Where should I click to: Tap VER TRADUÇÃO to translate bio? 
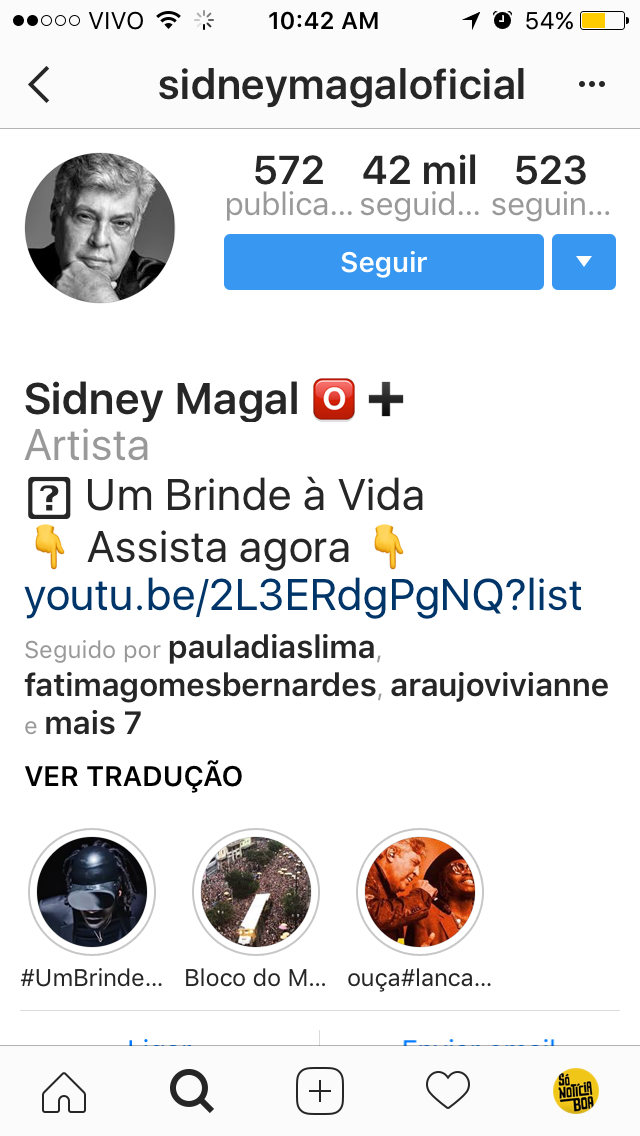click(134, 776)
